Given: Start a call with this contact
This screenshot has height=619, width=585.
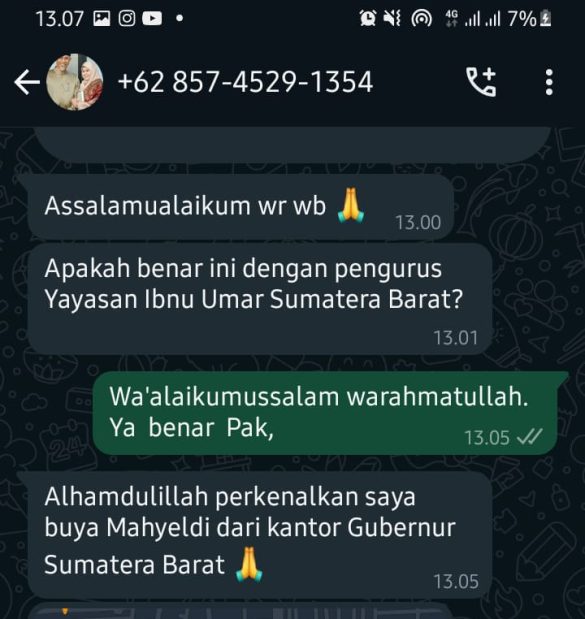Looking at the screenshot, I should 481,82.
